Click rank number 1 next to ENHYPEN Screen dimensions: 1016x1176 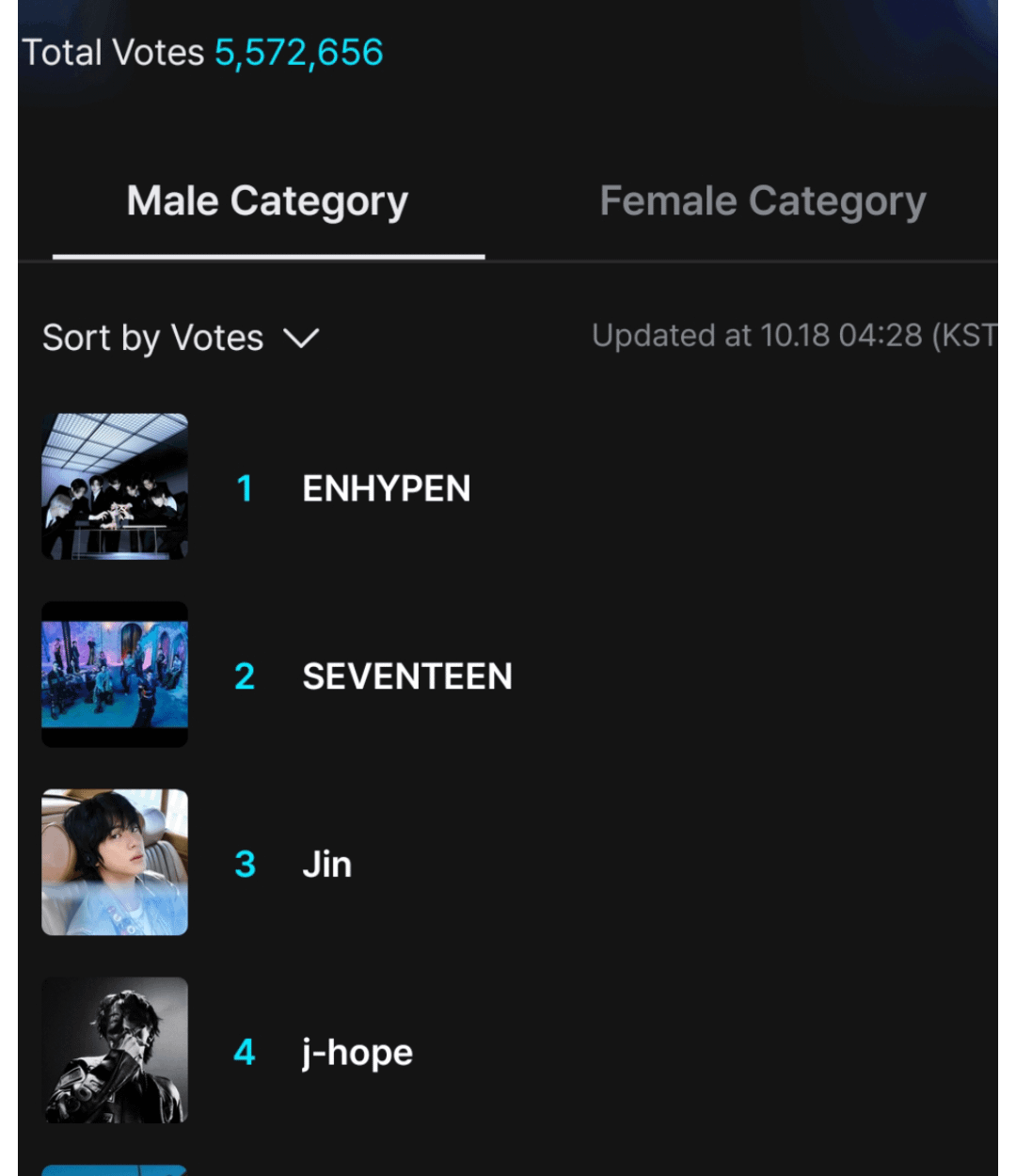click(245, 488)
